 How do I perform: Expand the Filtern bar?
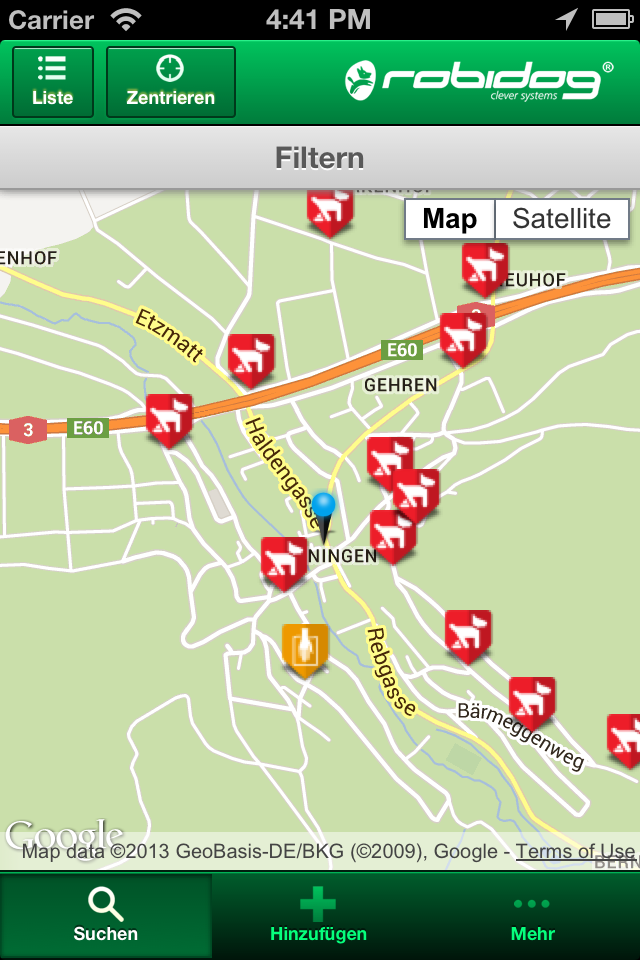(x=320, y=158)
